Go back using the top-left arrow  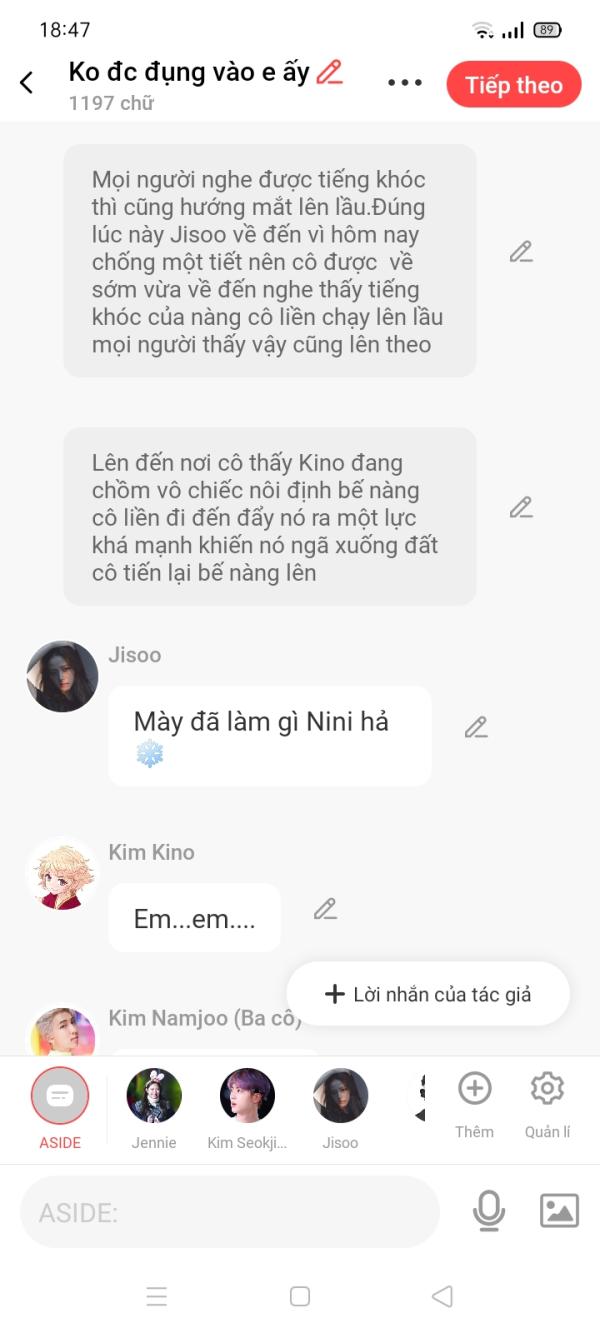(x=27, y=83)
